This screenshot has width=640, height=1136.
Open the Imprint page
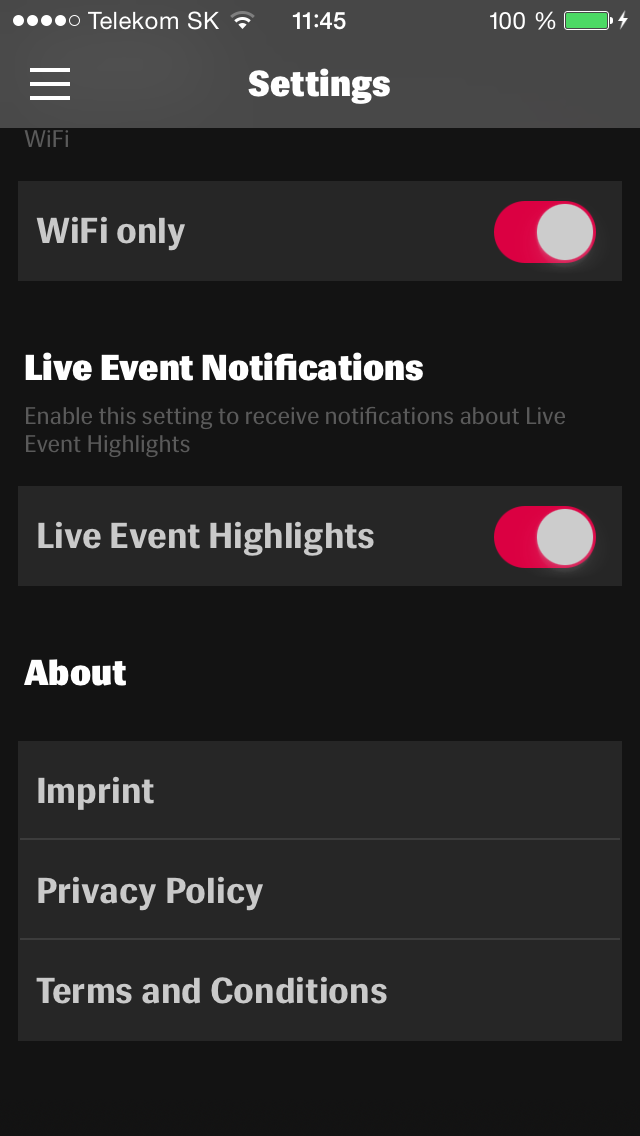click(319, 790)
